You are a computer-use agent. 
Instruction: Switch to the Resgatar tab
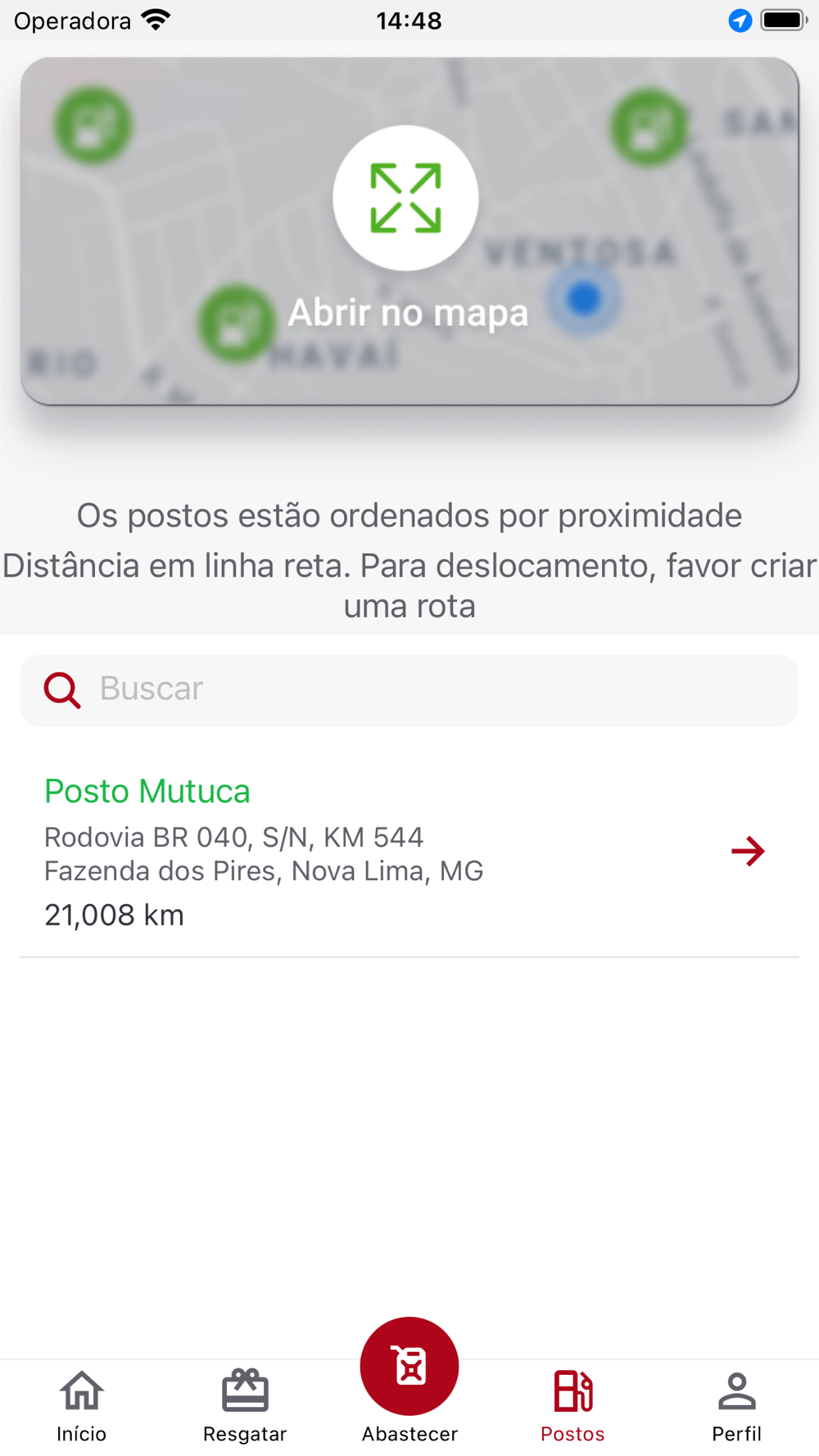[x=245, y=1406]
